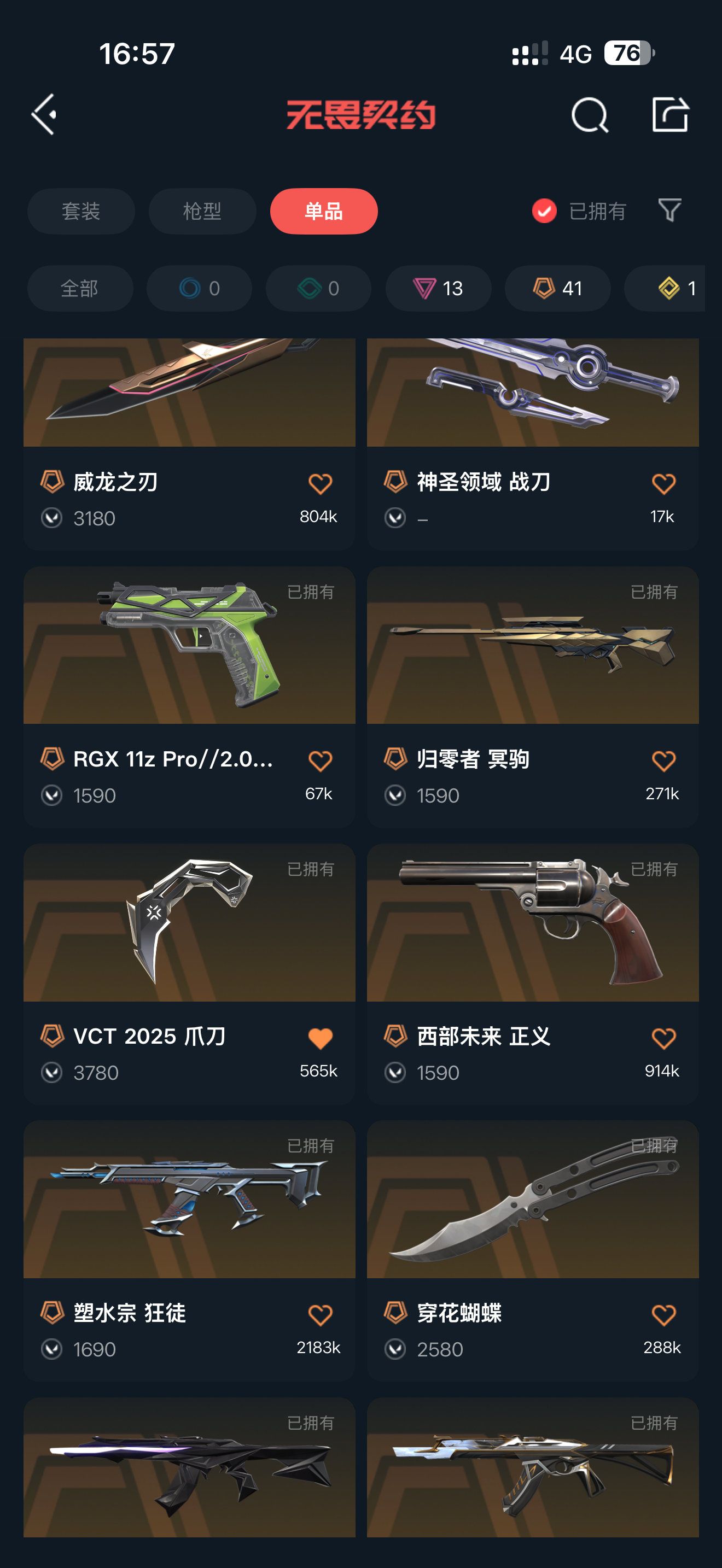Image resolution: width=722 pixels, height=1568 pixels.
Task: Like the 神圣领域 战刀 skin
Action: [663, 484]
